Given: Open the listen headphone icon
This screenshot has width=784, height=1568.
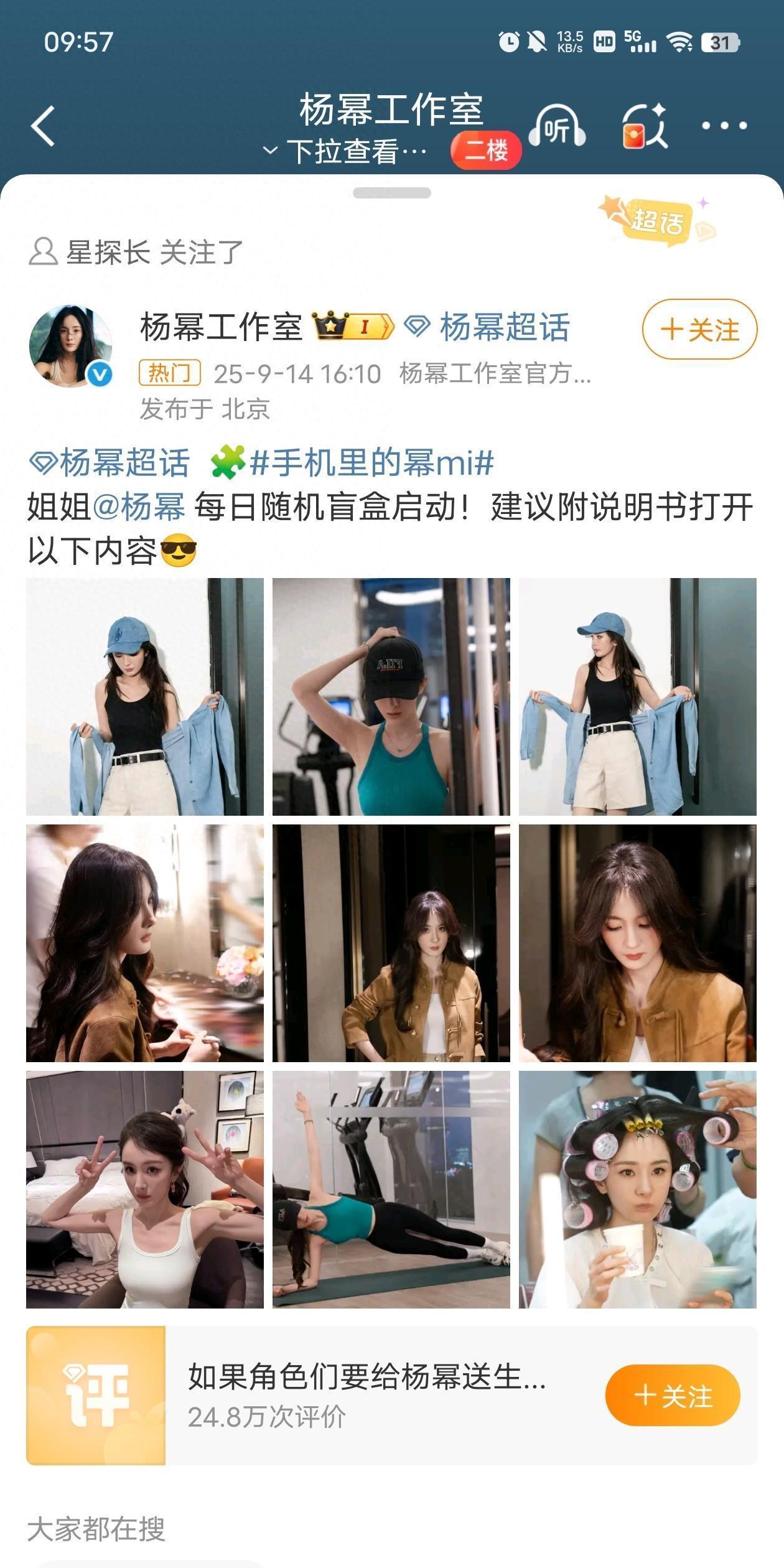Looking at the screenshot, I should pyautogui.click(x=557, y=126).
